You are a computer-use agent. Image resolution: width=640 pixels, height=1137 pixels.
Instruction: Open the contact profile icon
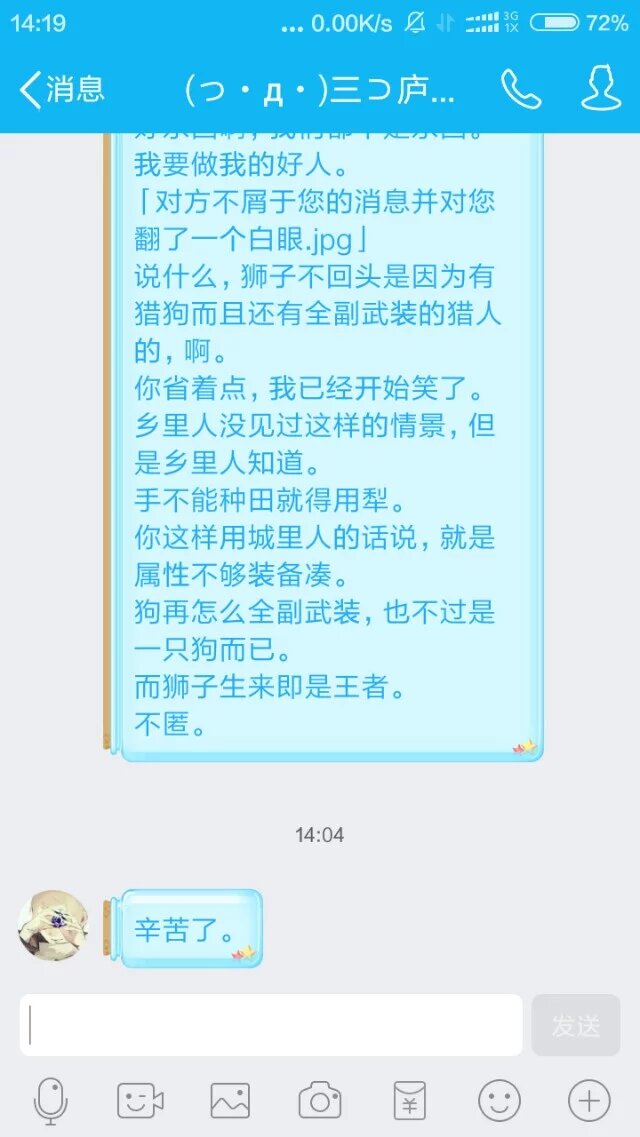coord(601,90)
